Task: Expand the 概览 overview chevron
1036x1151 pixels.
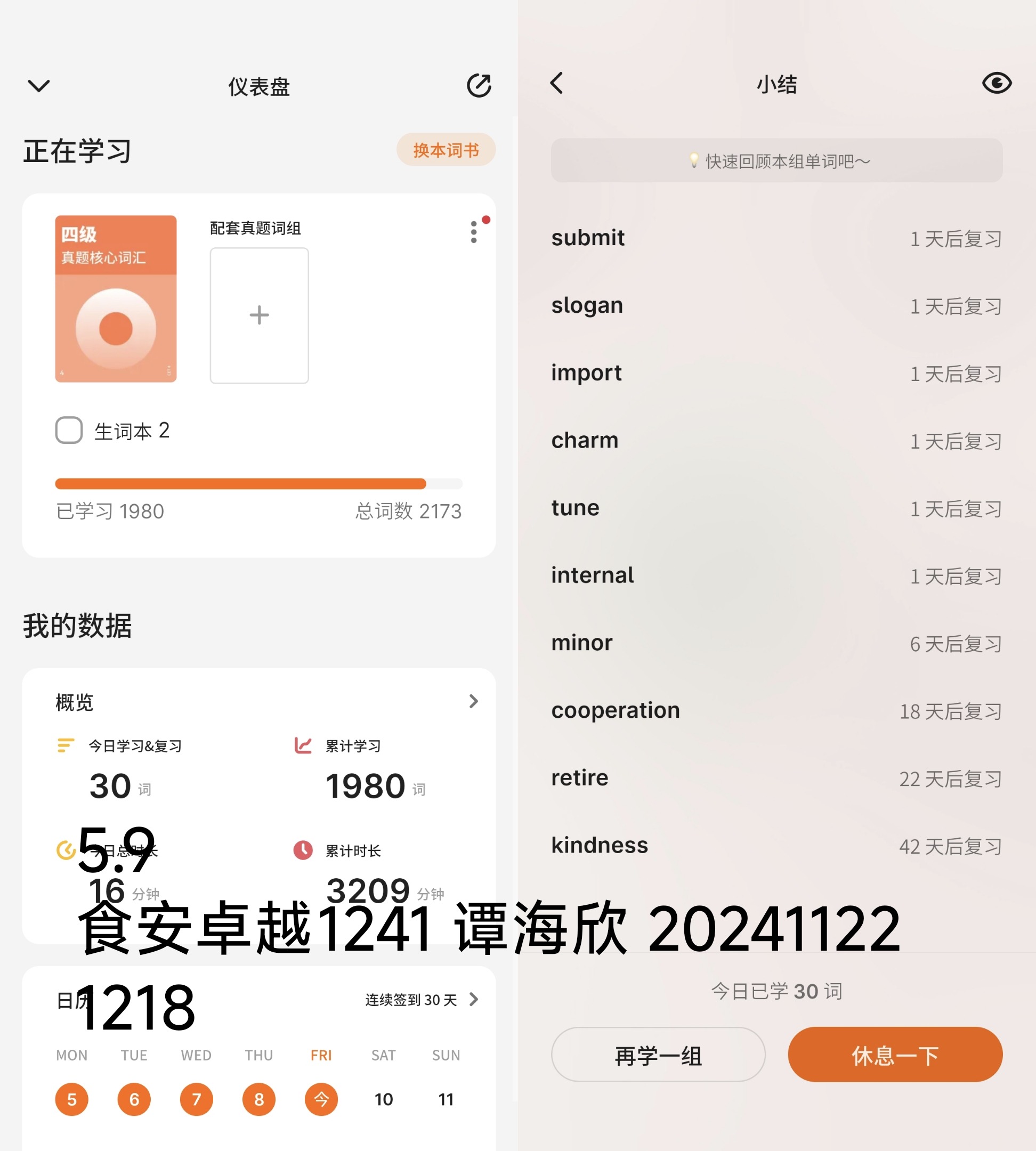Action: coord(473,701)
